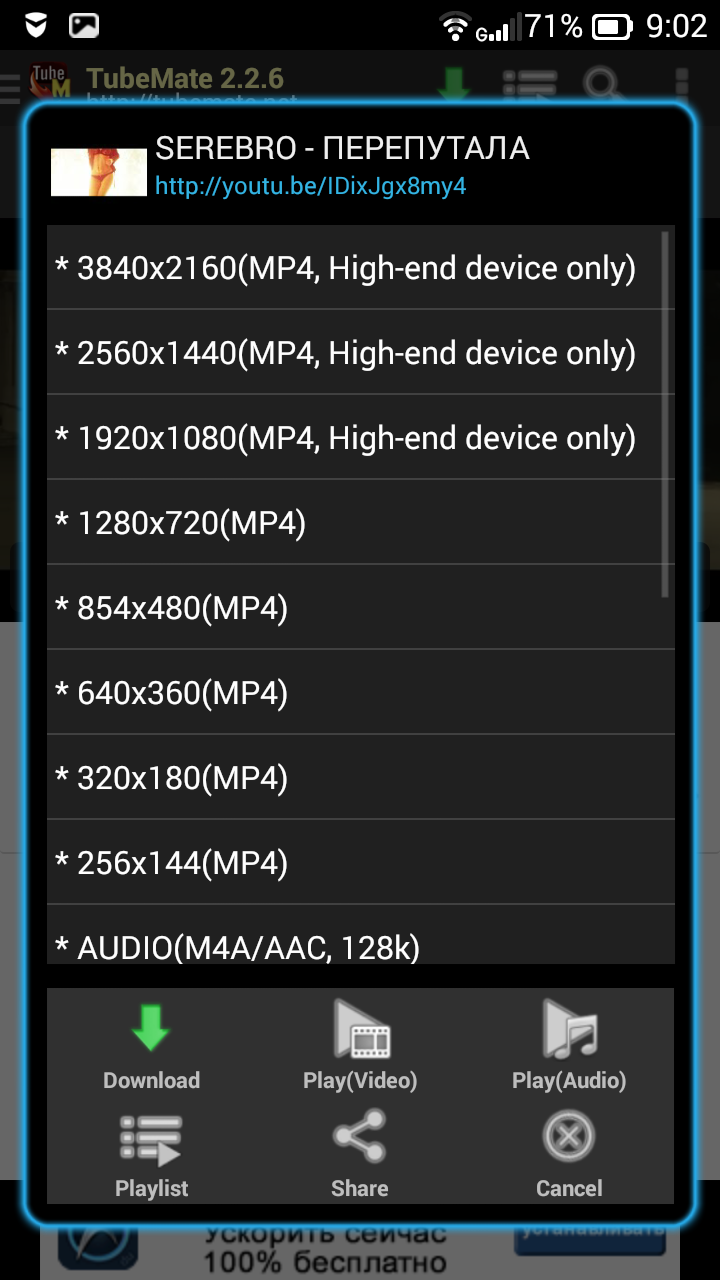Pick 1920x1080 MP4 quality
The height and width of the screenshot is (1280, 720).
coord(345,438)
